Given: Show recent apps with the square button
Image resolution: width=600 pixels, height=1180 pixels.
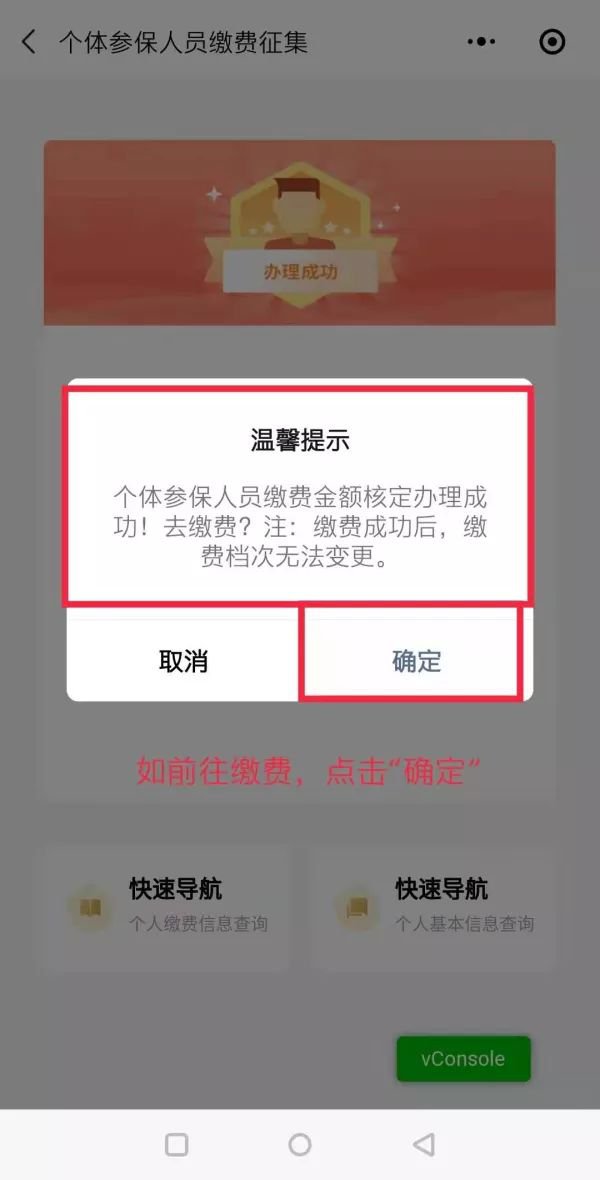Looking at the screenshot, I should pyautogui.click(x=176, y=1144).
